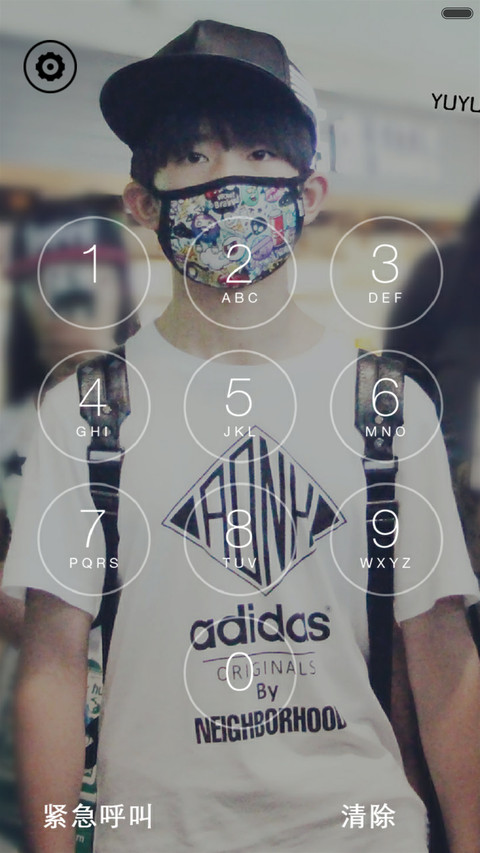Screen dimensions: 480x853
Task: Enter digit 7 PQRS
Action: point(94,539)
